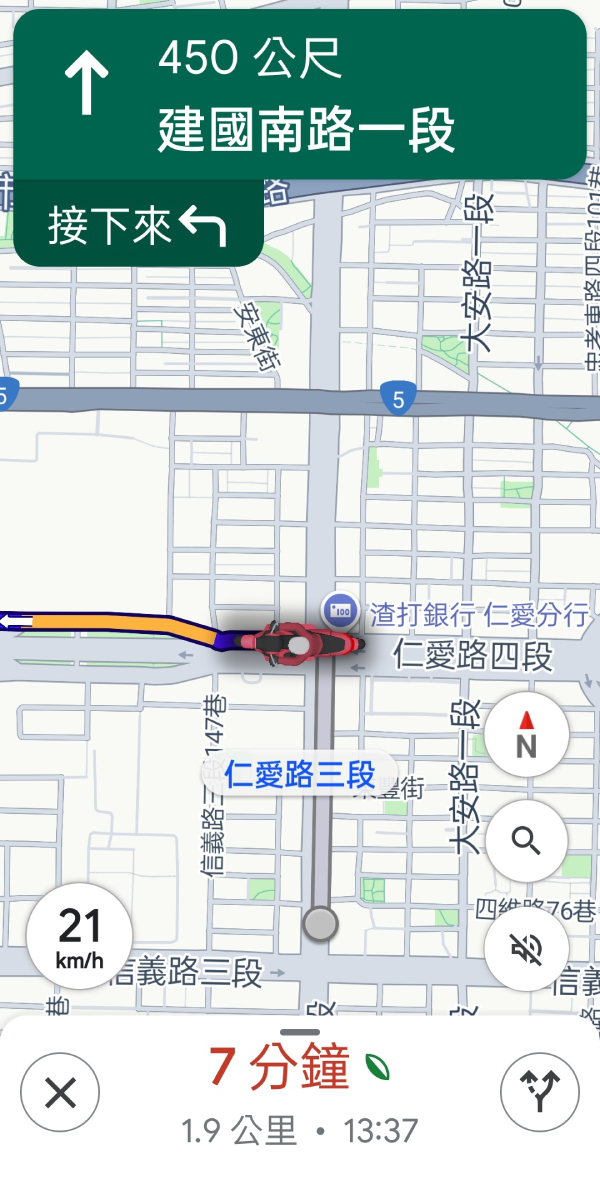Preview the 接下來 next turn step
Viewport: 600px width, 1179px height.
coord(138,227)
